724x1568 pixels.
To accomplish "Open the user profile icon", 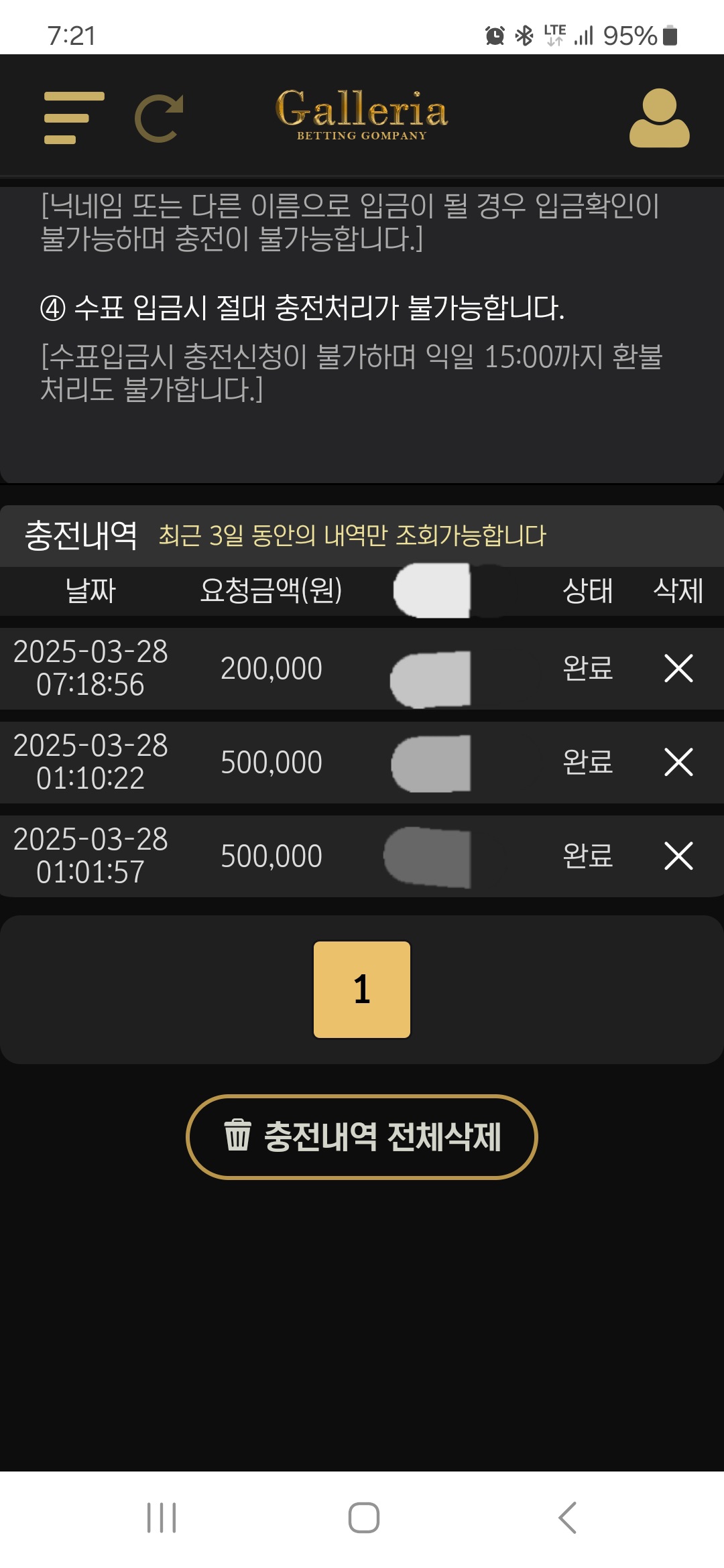I will coord(659,118).
